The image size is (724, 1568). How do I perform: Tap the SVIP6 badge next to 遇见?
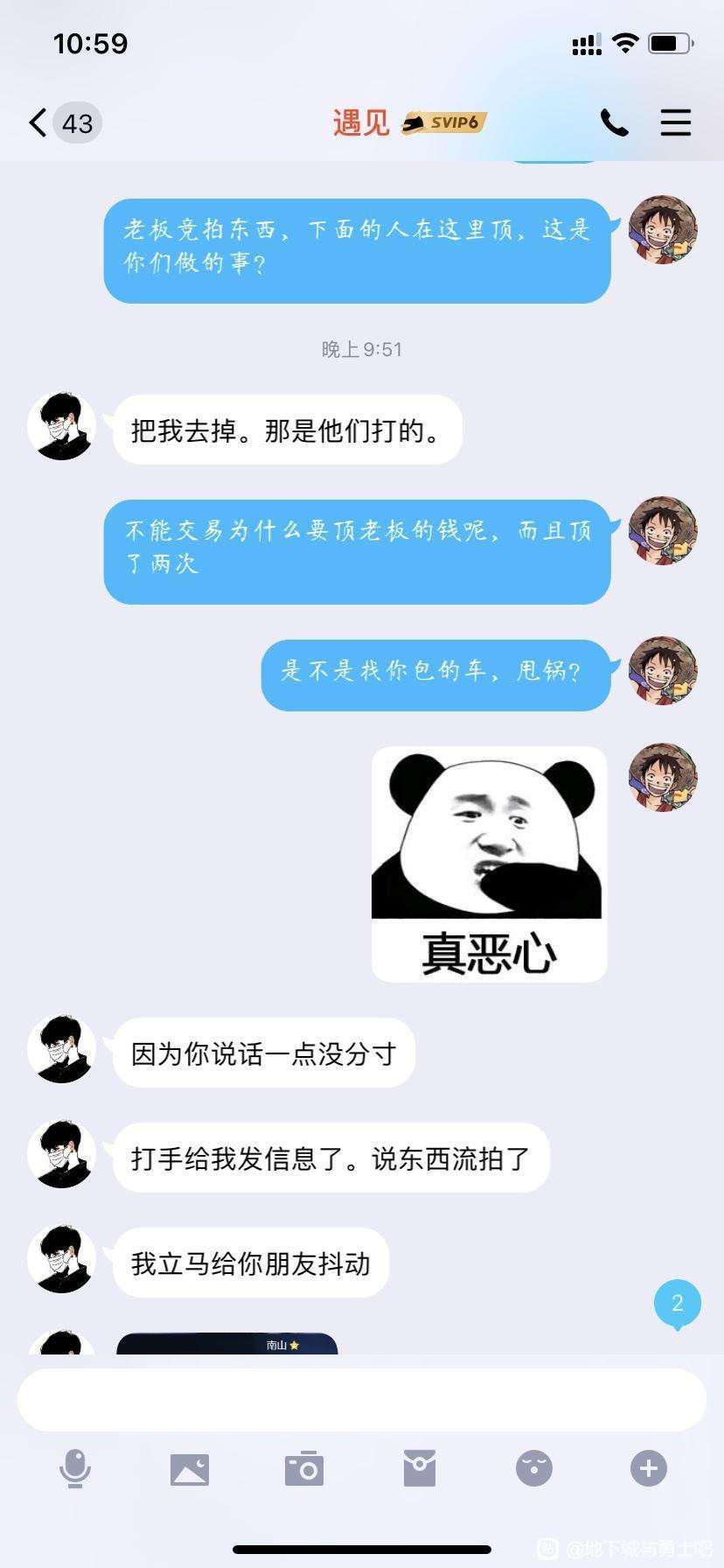pyautogui.click(x=444, y=122)
